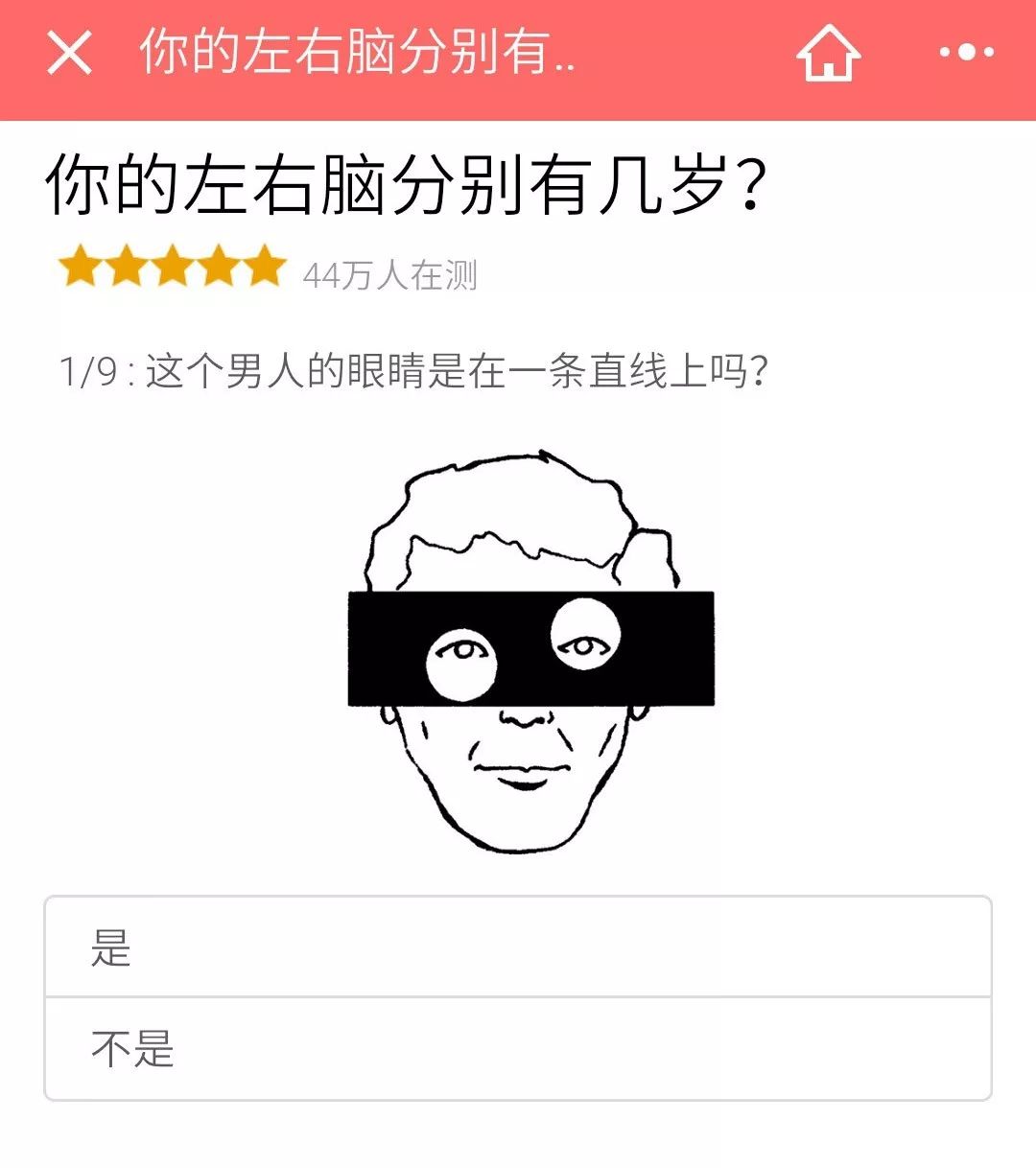1036x1168 pixels.
Task: Select the answer 是
Action: [x=518, y=947]
